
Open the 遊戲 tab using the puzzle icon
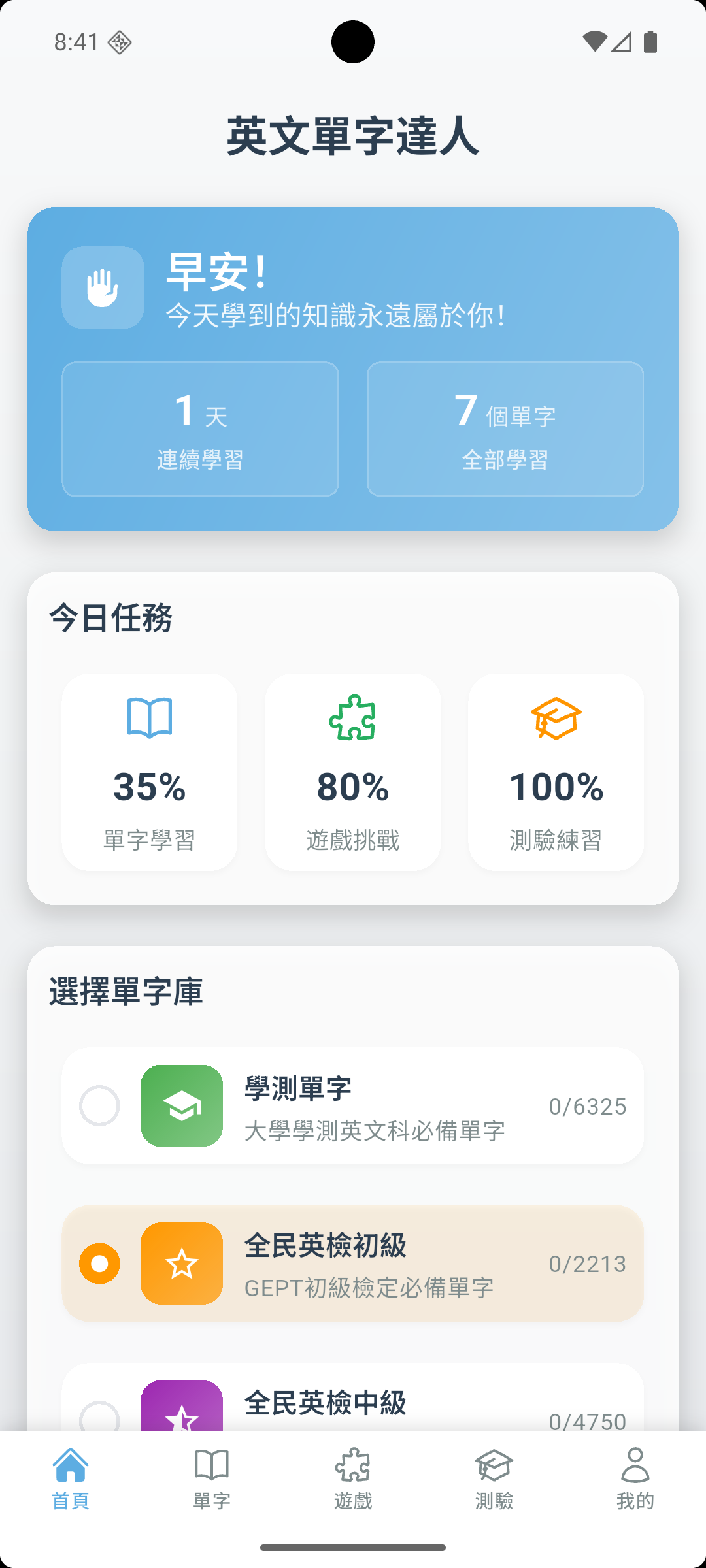[352, 1473]
